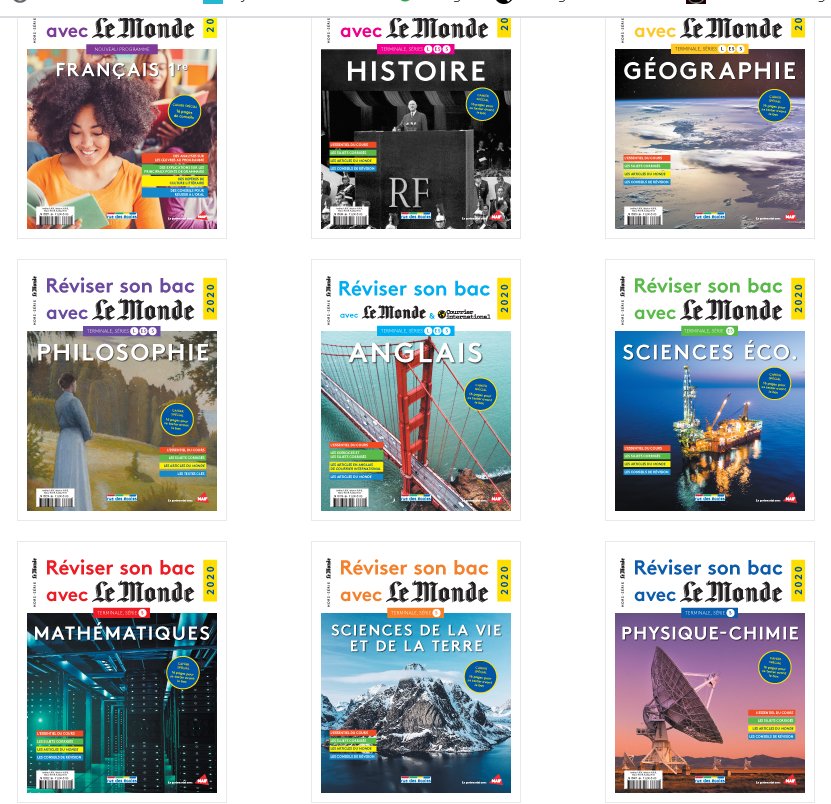The height and width of the screenshot is (804, 831).
Task: Select the Histoire revision guide
Action: coord(415,125)
